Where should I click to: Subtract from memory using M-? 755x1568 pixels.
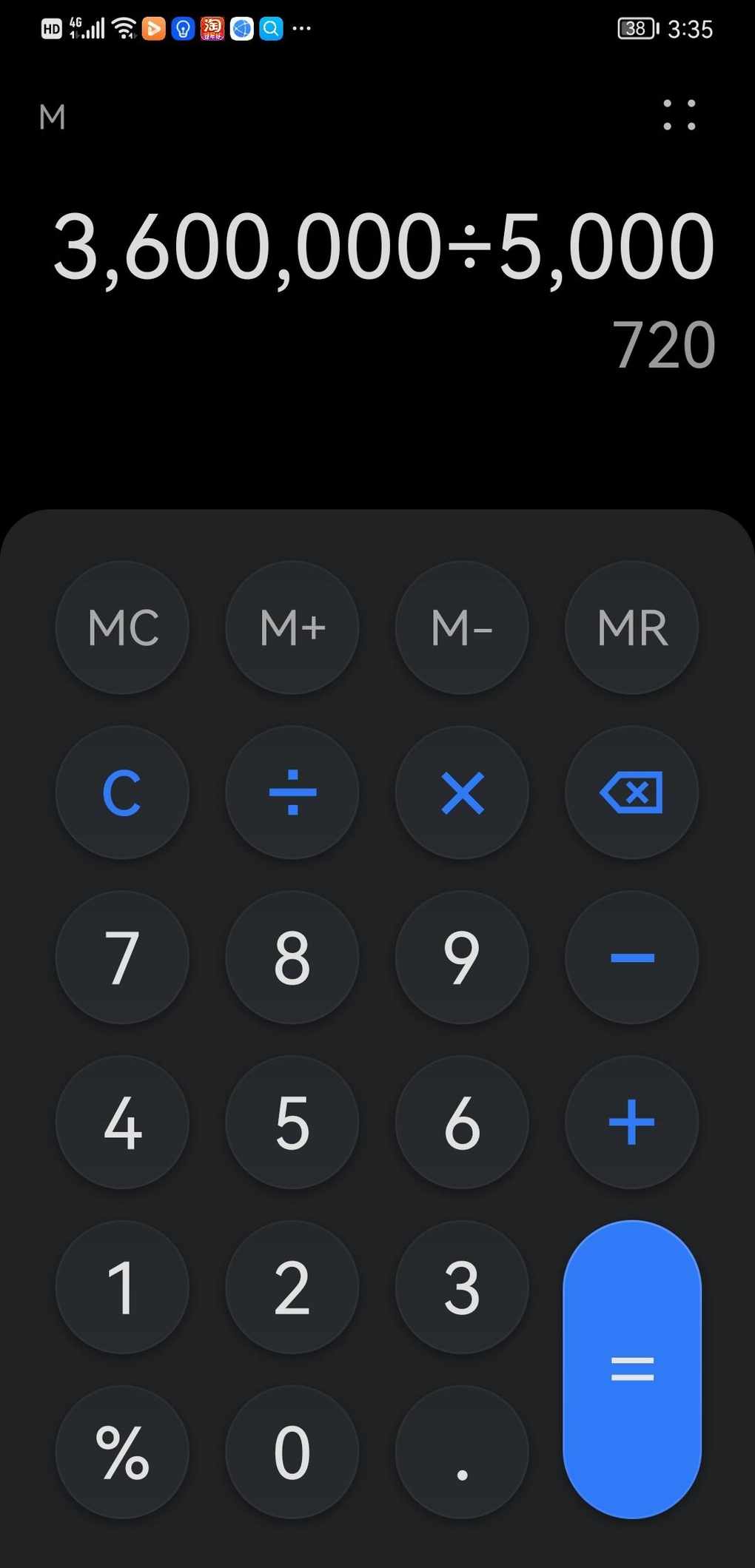click(462, 627)
